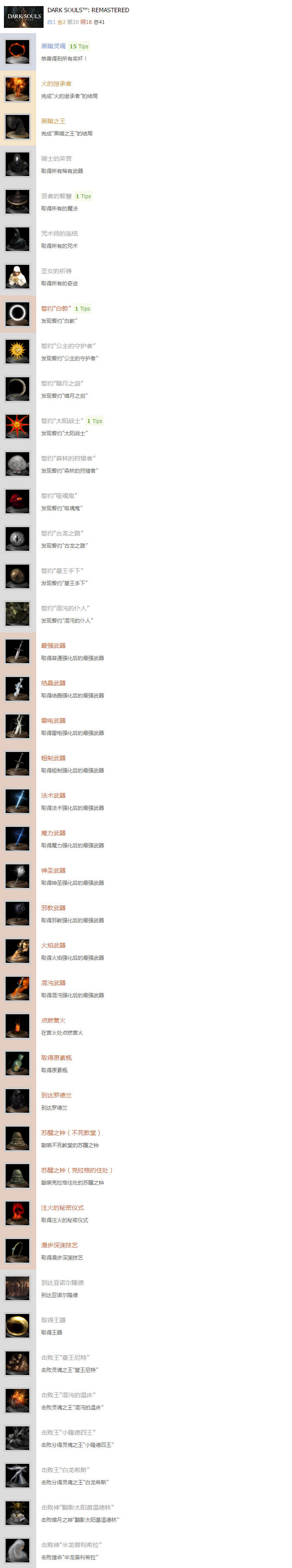Open the 黑暗灵魂 platinum trophy
Image resolution: width=292 pixels, height=1568 pixels.
tap(53, 46)
